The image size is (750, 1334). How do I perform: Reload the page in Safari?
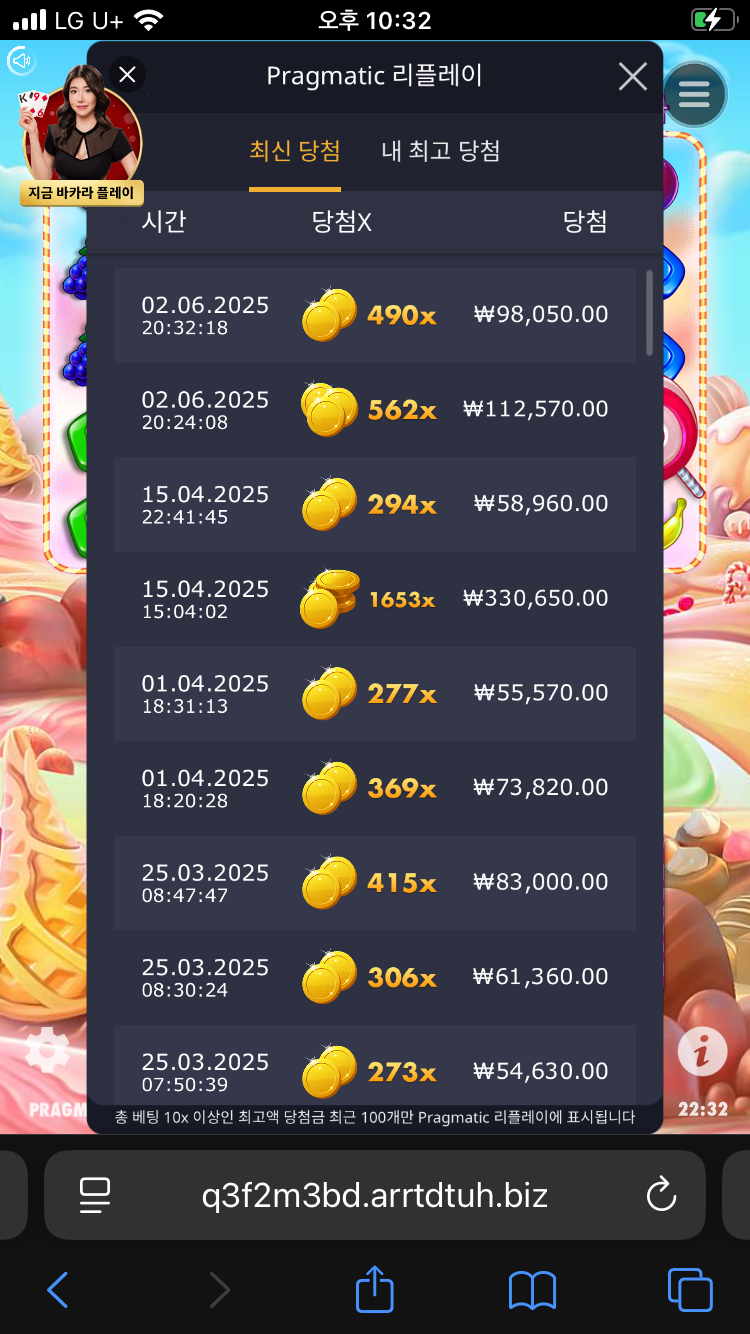(661, 1195)
